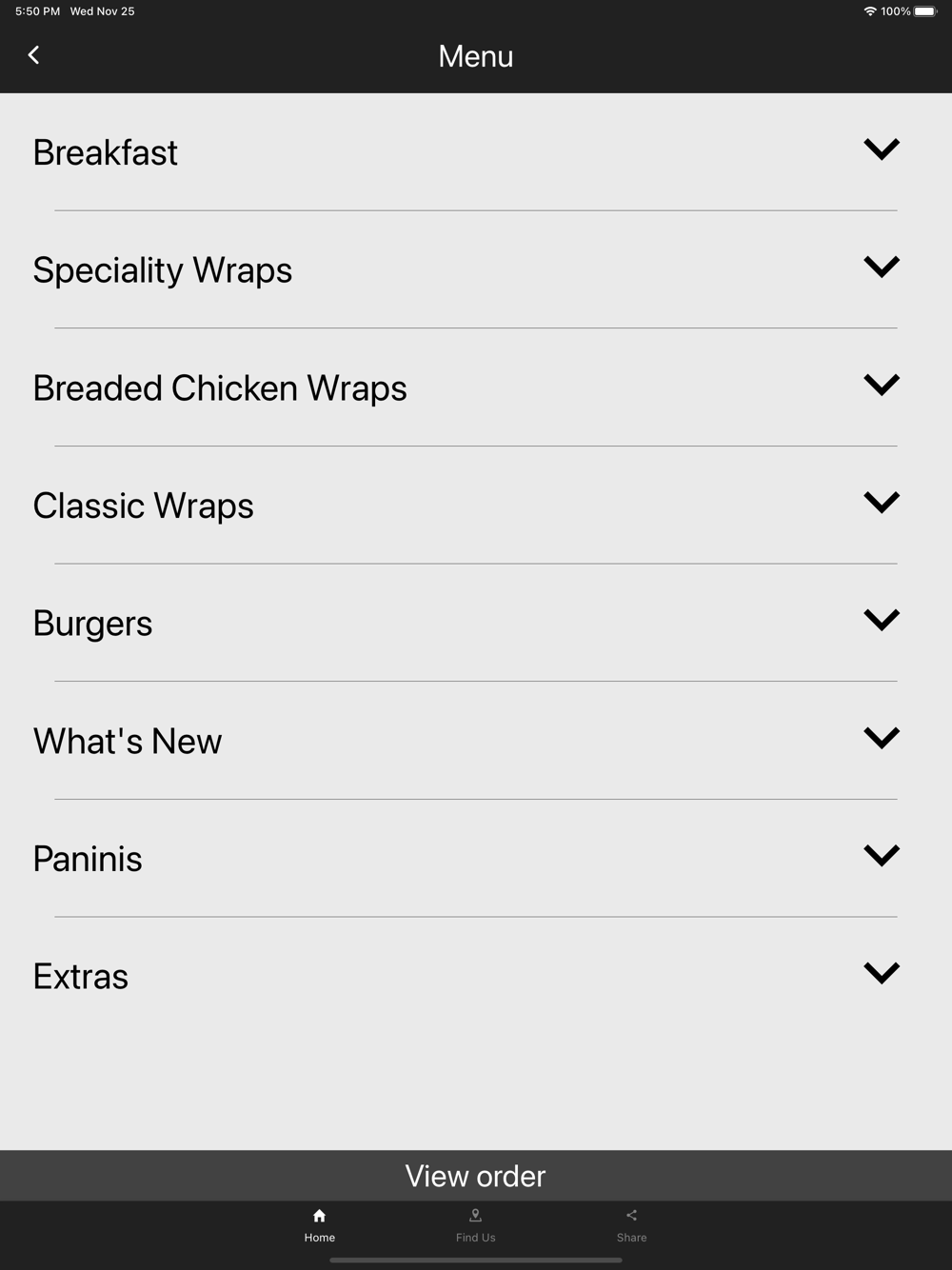The height and width of the screenshot is (1270, 952).
Task: Switch to the Home tab
Action: (320, 1225)
